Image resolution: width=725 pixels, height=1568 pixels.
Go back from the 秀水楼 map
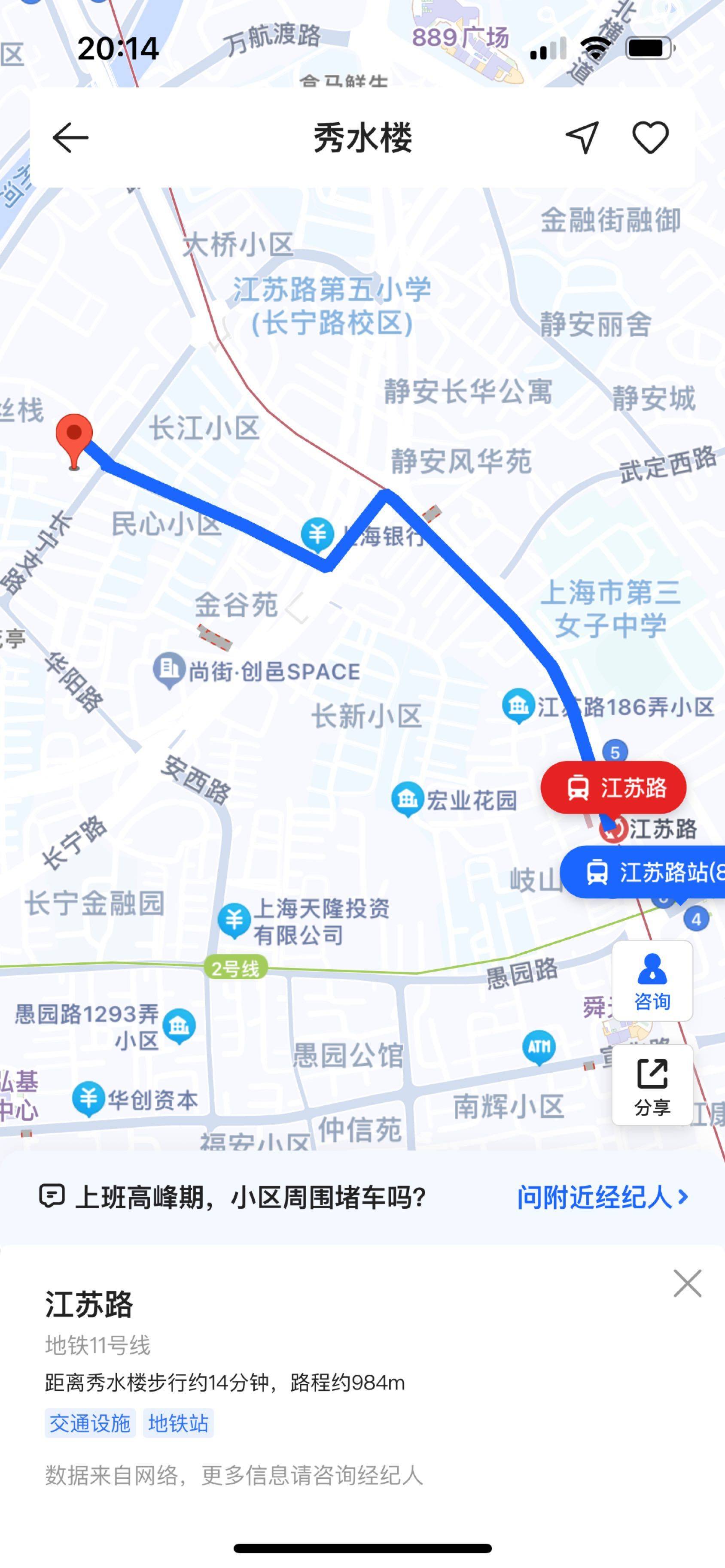coord(71,137)
